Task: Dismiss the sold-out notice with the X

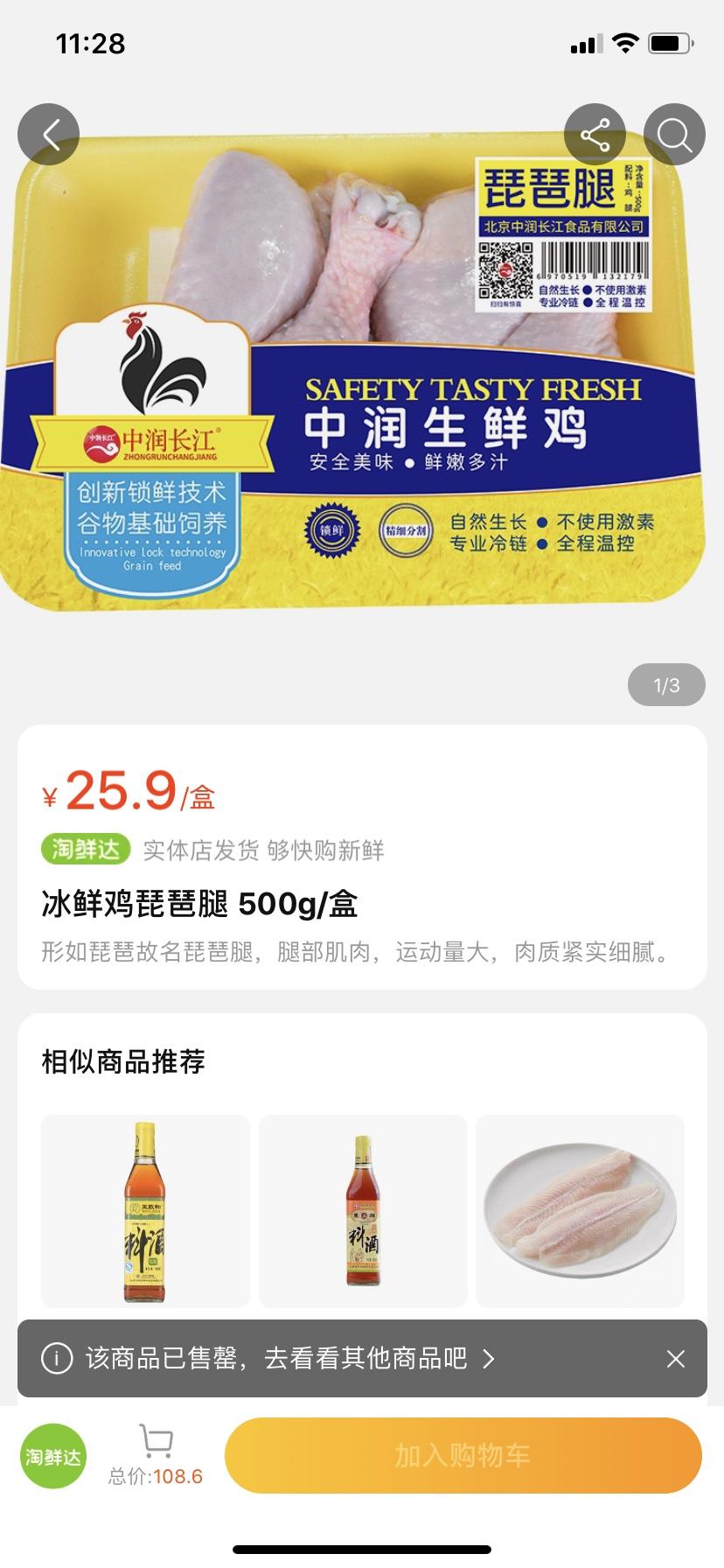Action: (674, 1359)
